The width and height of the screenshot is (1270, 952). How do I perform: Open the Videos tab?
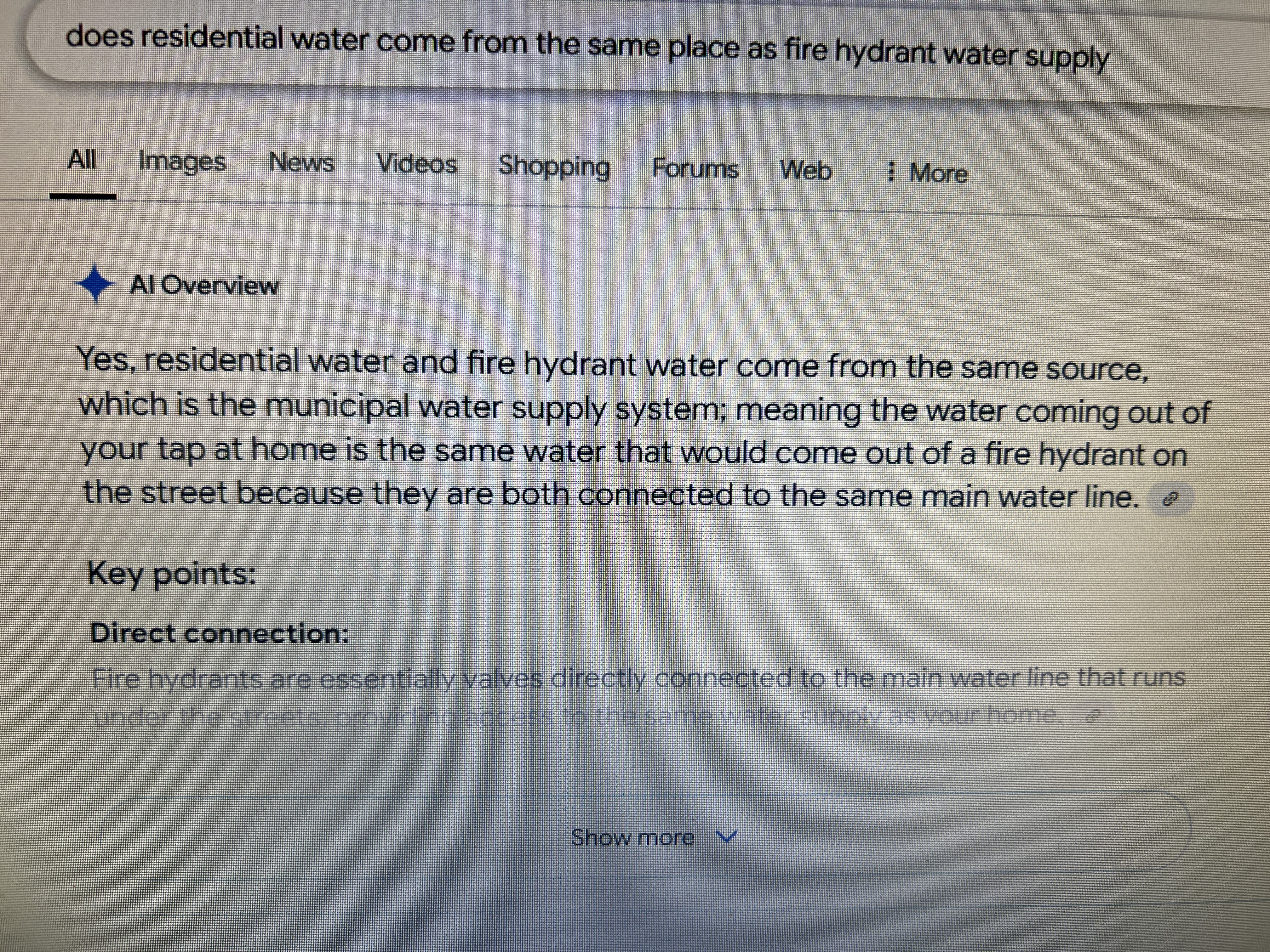[417, 165]
